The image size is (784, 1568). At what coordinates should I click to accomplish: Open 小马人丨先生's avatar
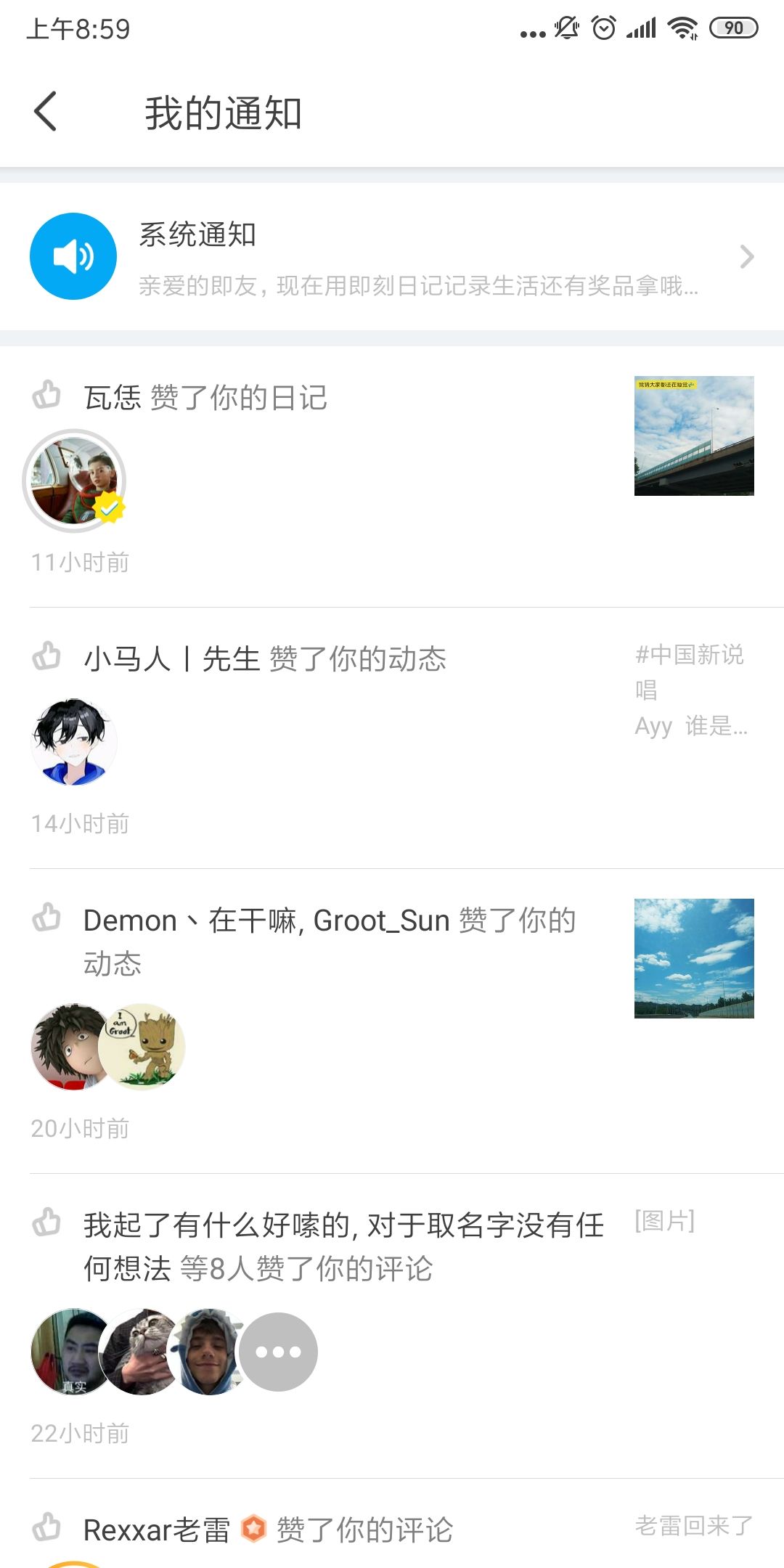[x=74, y=742]
